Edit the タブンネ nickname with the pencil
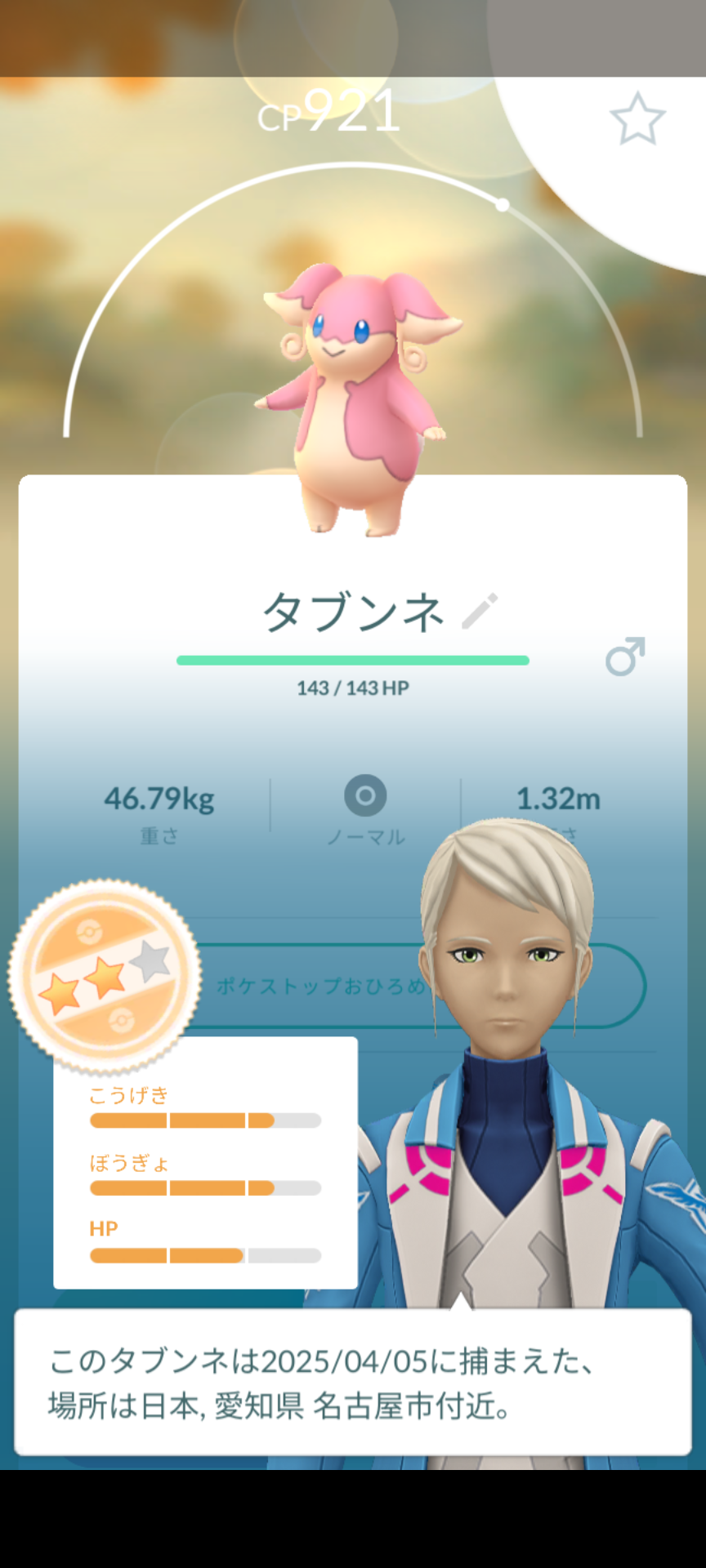The image size is (706, 1568). click(x=480, y=612)
